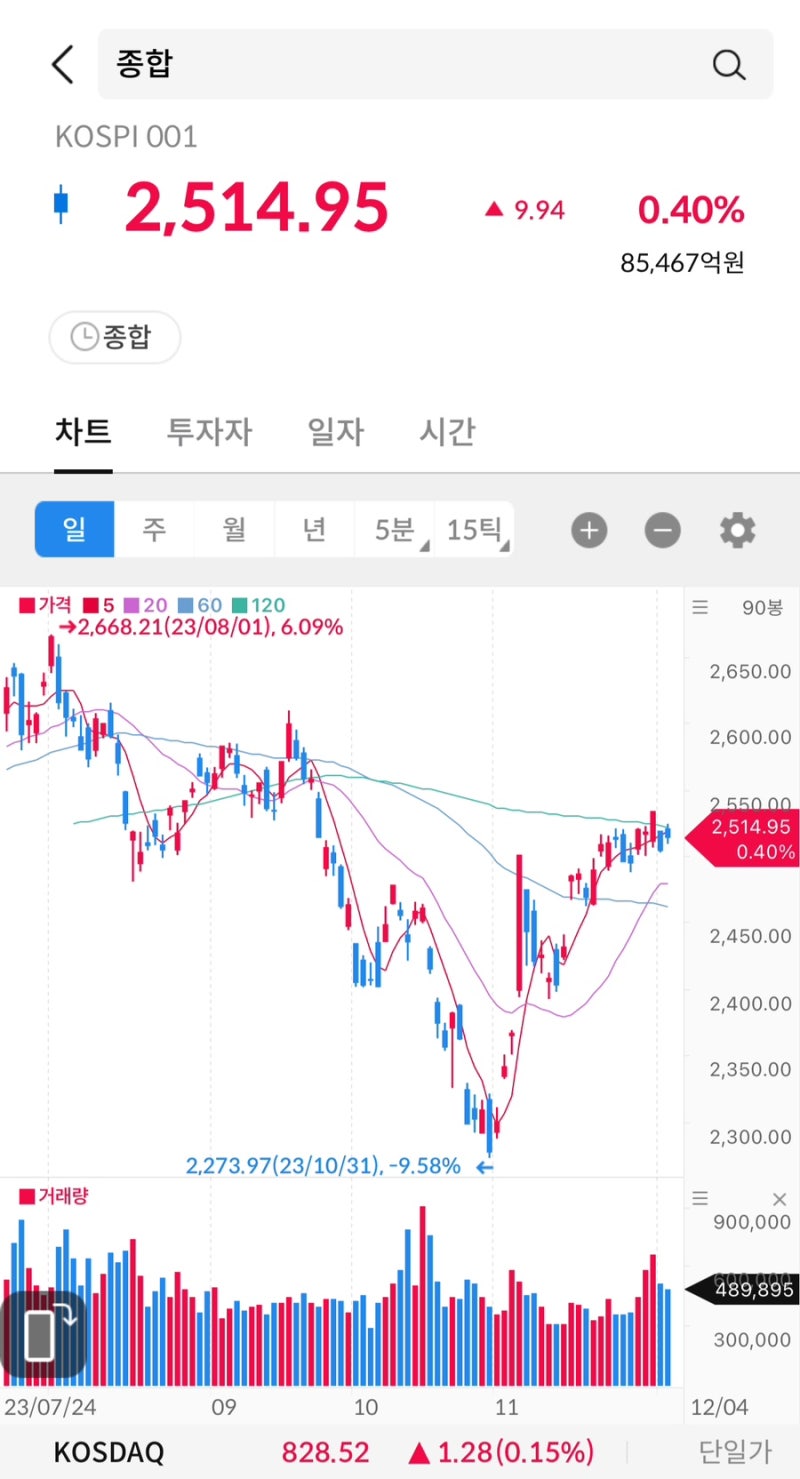Close the 거래량 volume panel
This screenshot has width=800, height=1479.
tap(777, 1198)
